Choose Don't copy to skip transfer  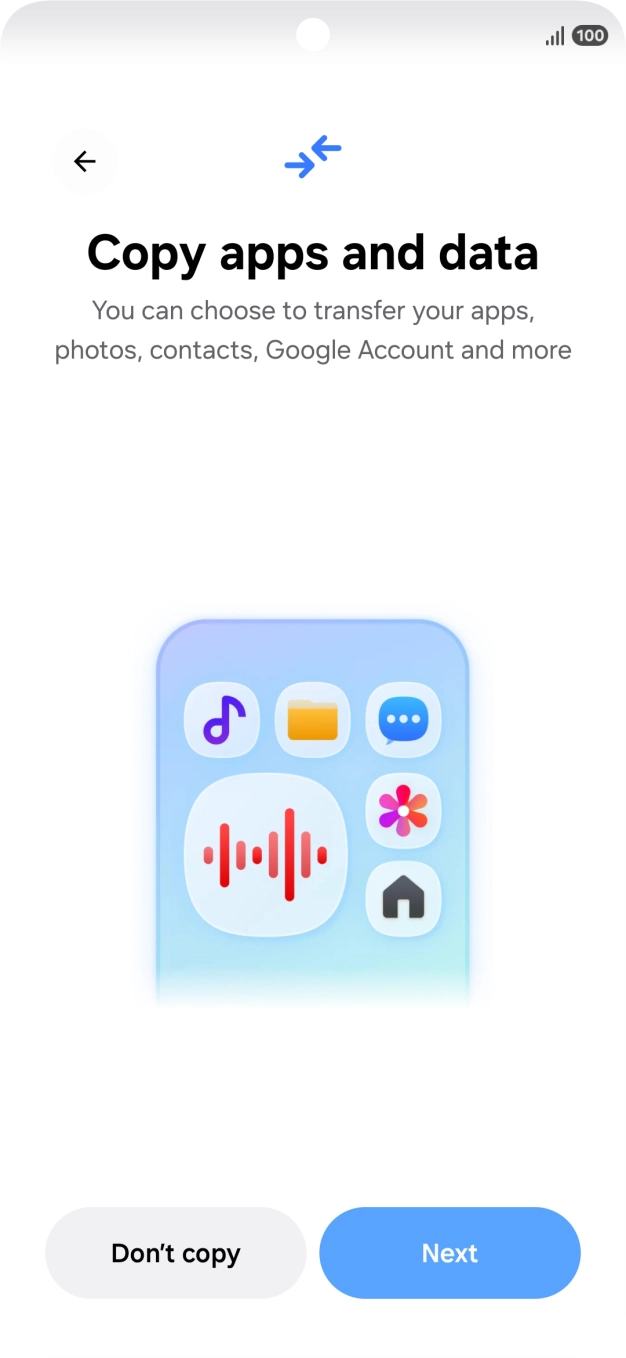[x=176, y=1253]
